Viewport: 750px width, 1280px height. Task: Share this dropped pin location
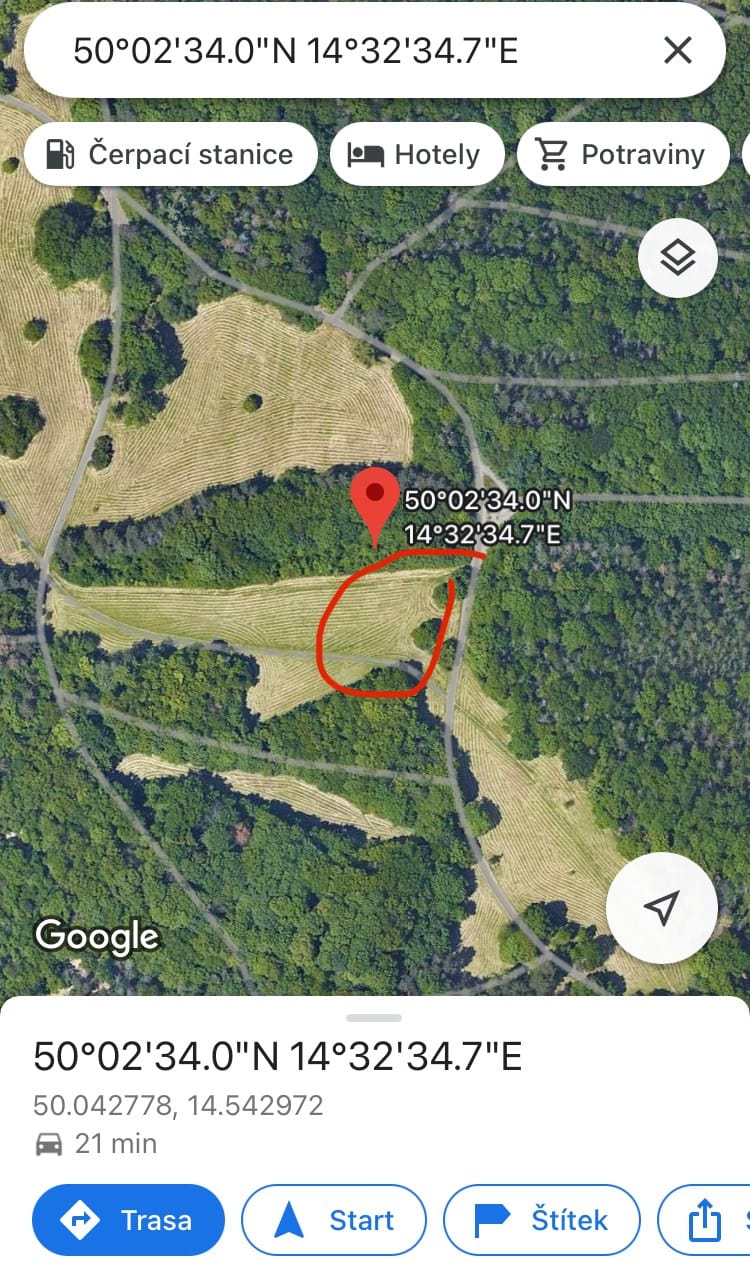click(706, 1220)
